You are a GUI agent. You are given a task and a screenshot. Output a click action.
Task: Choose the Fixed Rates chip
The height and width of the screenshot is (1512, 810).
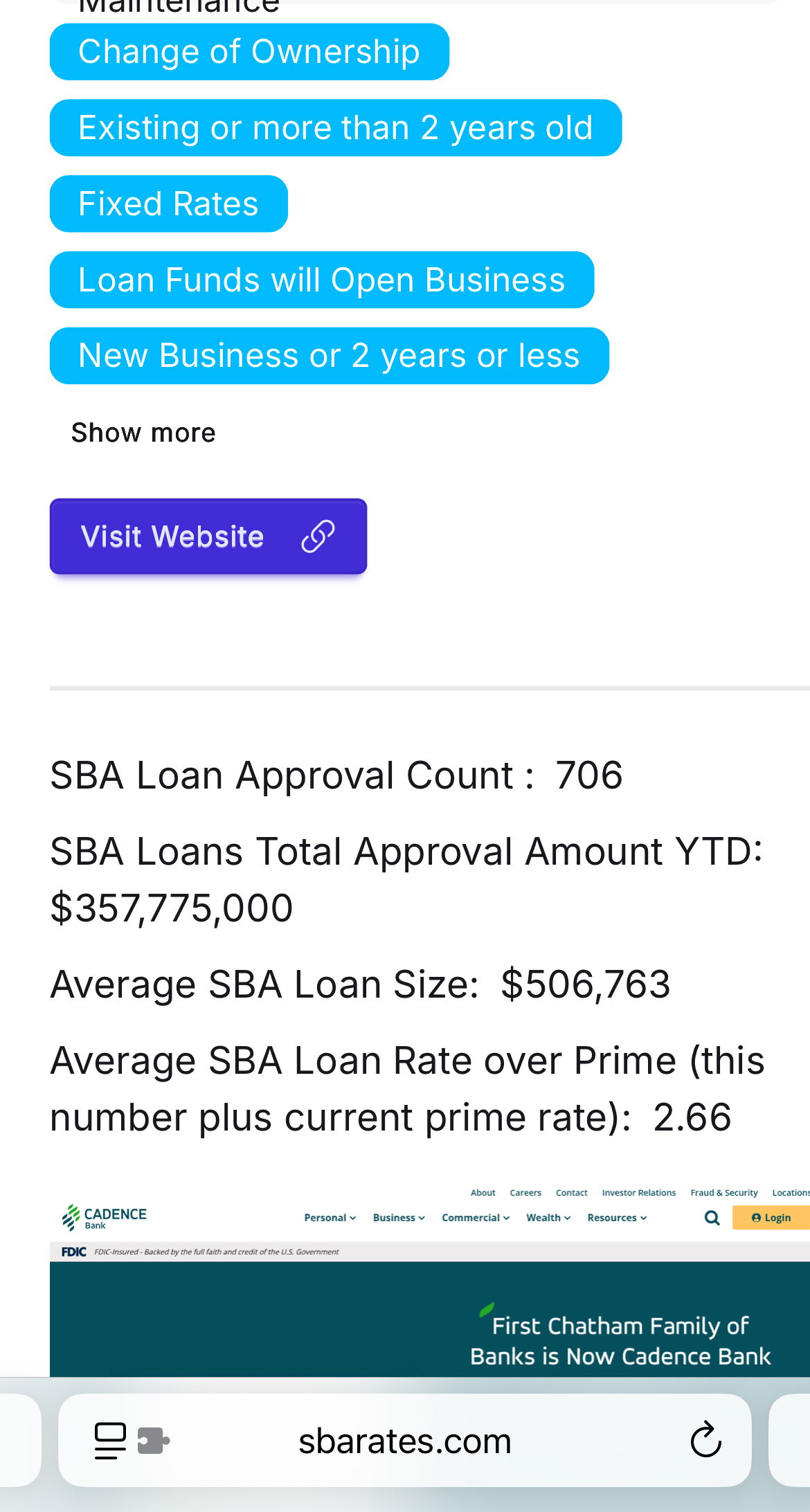coord(168,204)
